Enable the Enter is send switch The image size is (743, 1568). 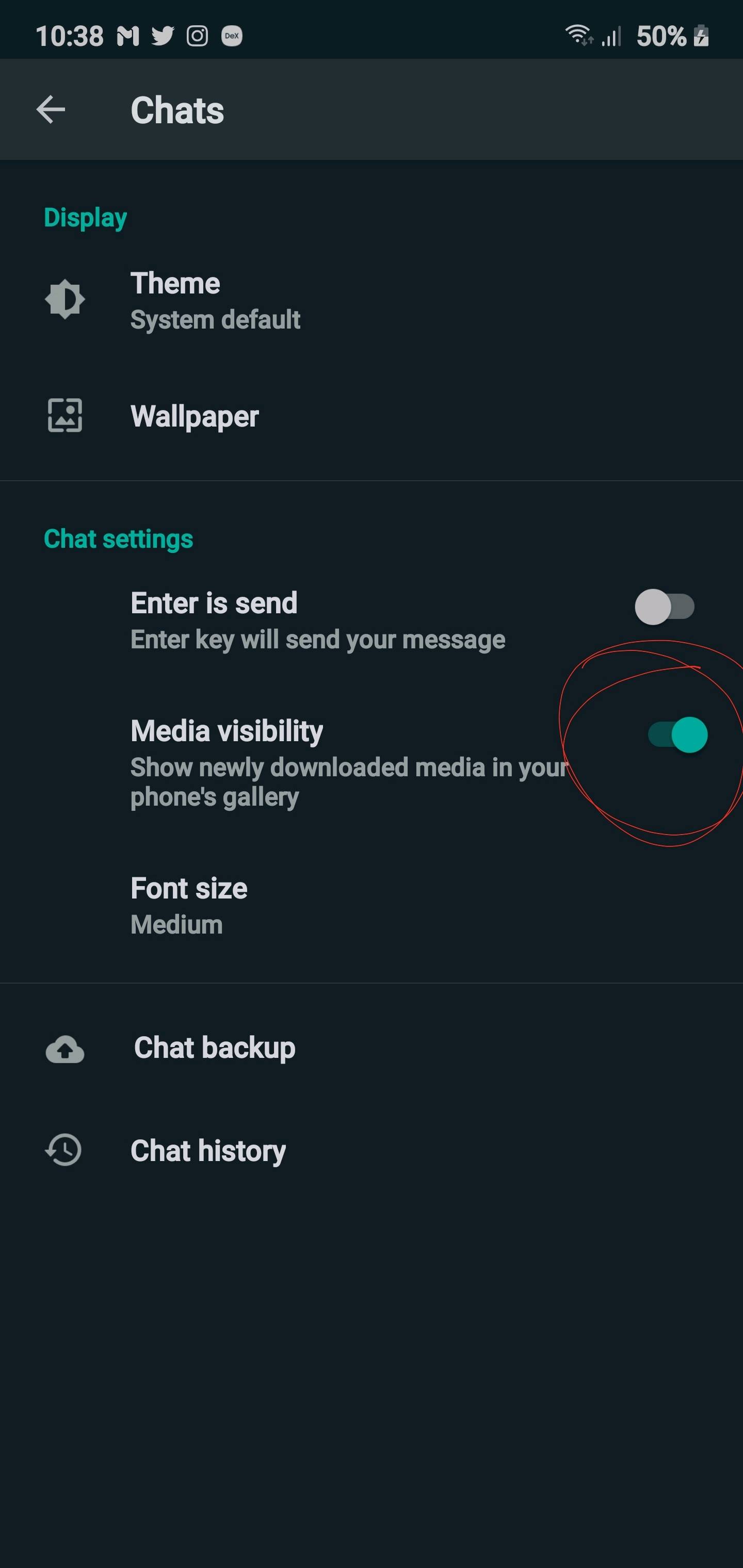tap(665, 606)
